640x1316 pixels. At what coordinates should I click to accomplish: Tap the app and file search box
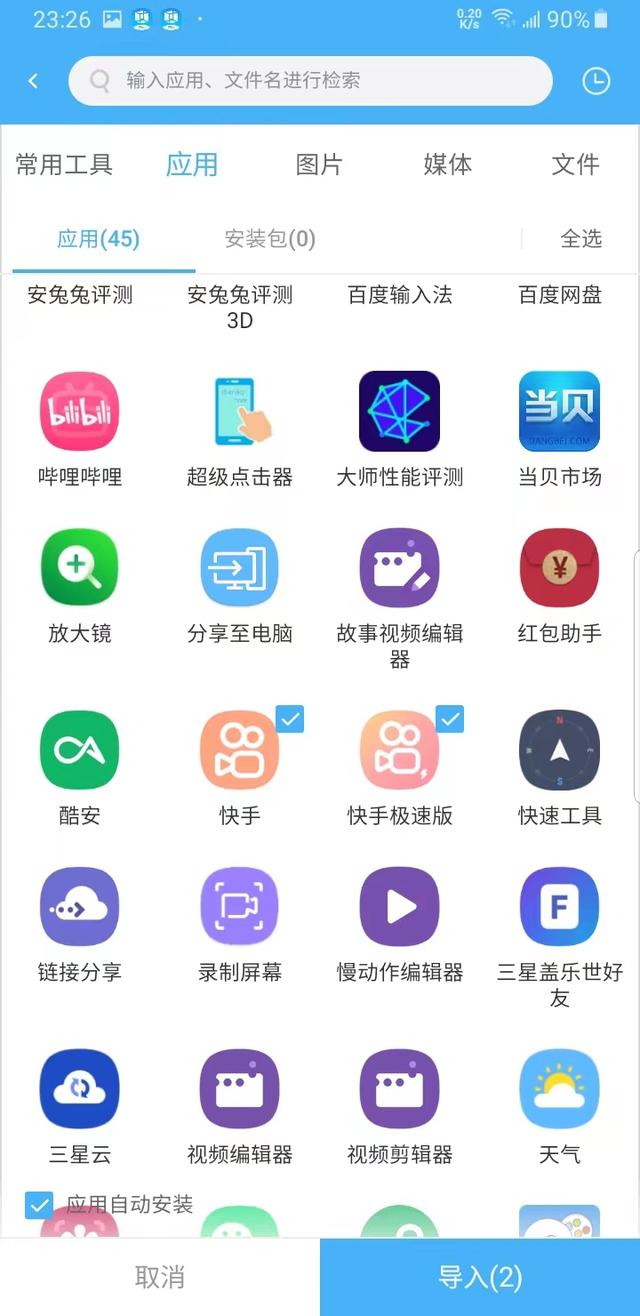(x=310, y=81)
